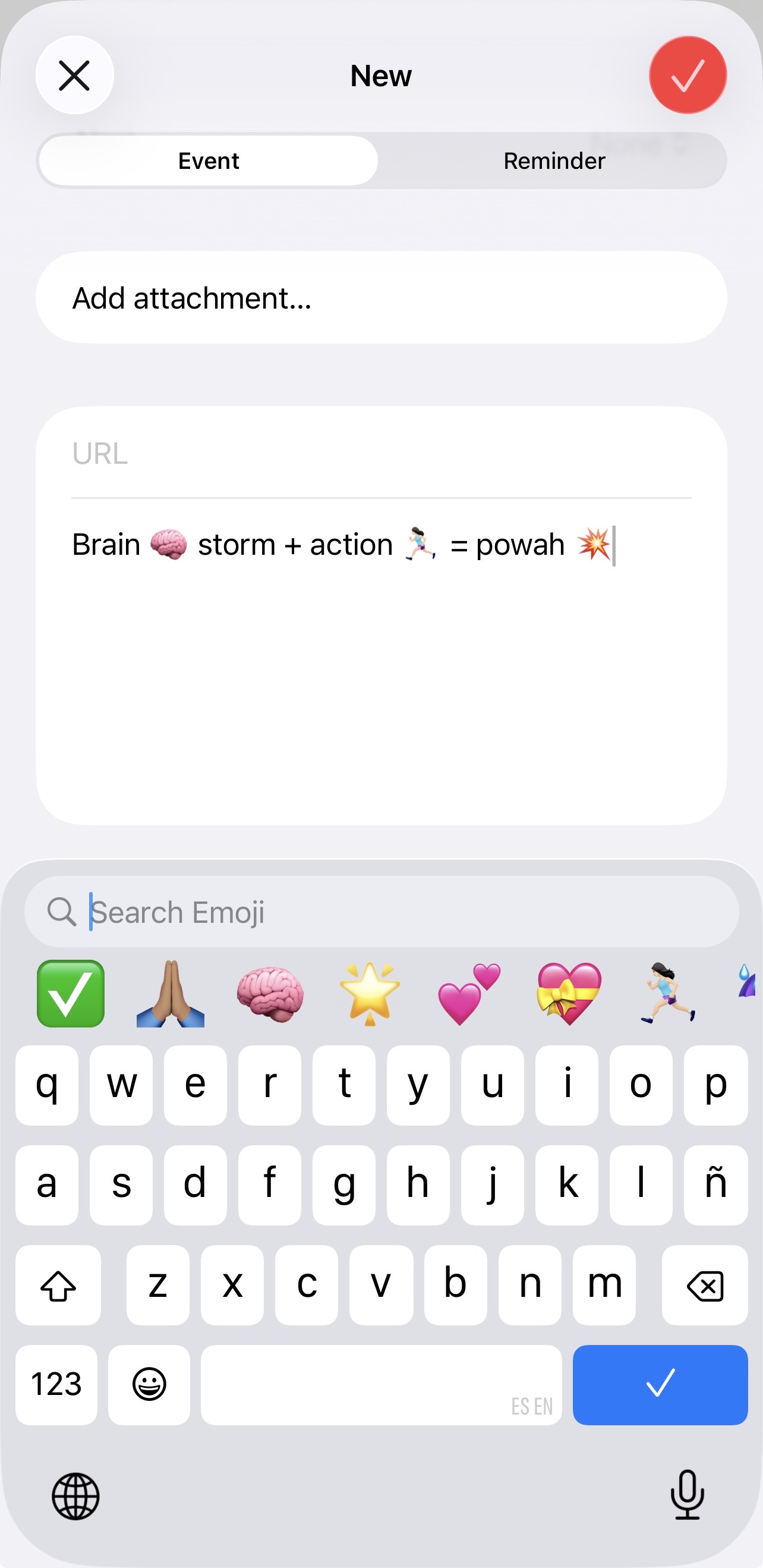Switch to the 123 numeric keyboard
The width and height of the screenshot is (763, 1568).
point(56,1385)
